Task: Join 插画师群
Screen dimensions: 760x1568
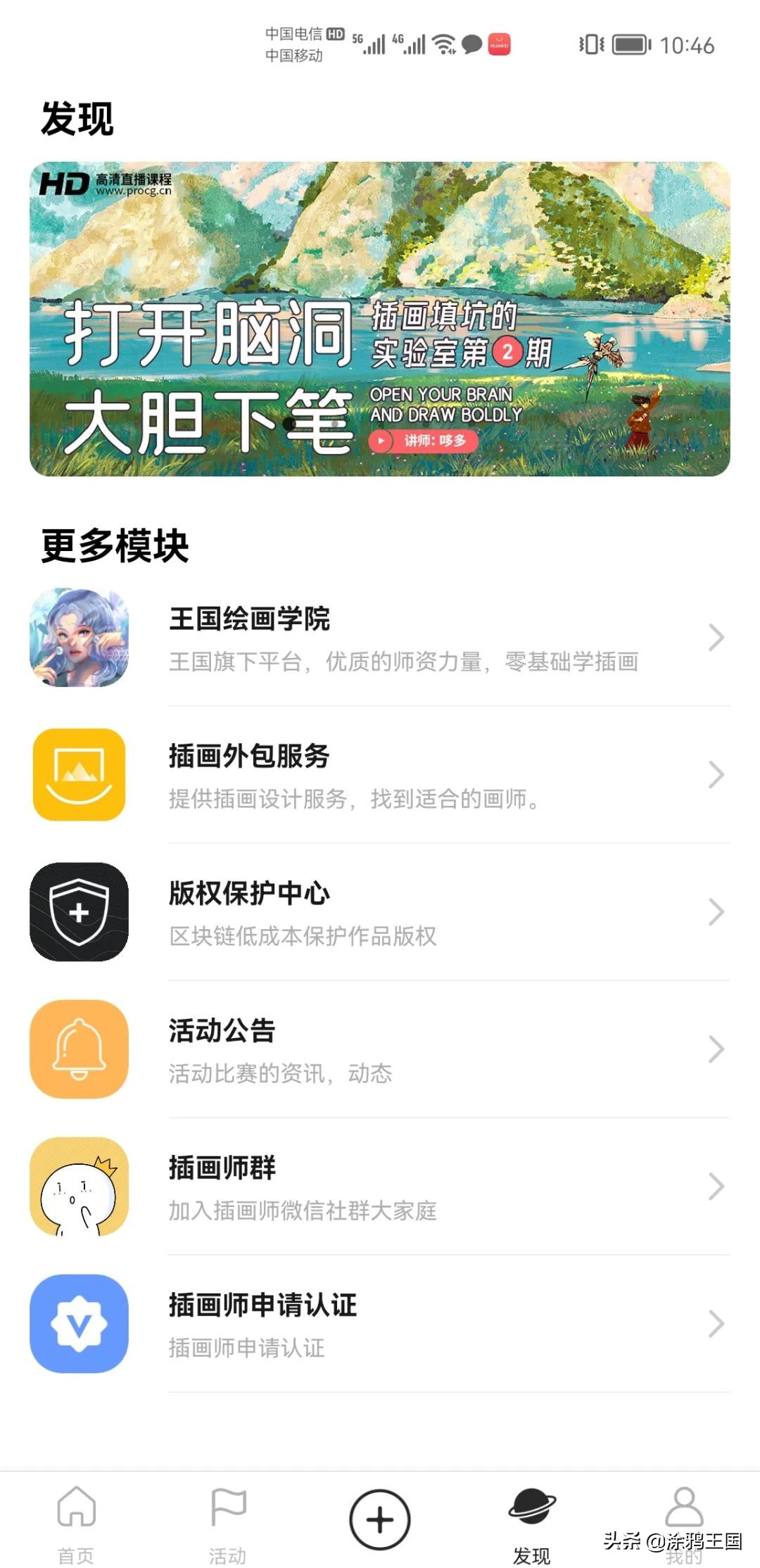Action: (379, 1187)
